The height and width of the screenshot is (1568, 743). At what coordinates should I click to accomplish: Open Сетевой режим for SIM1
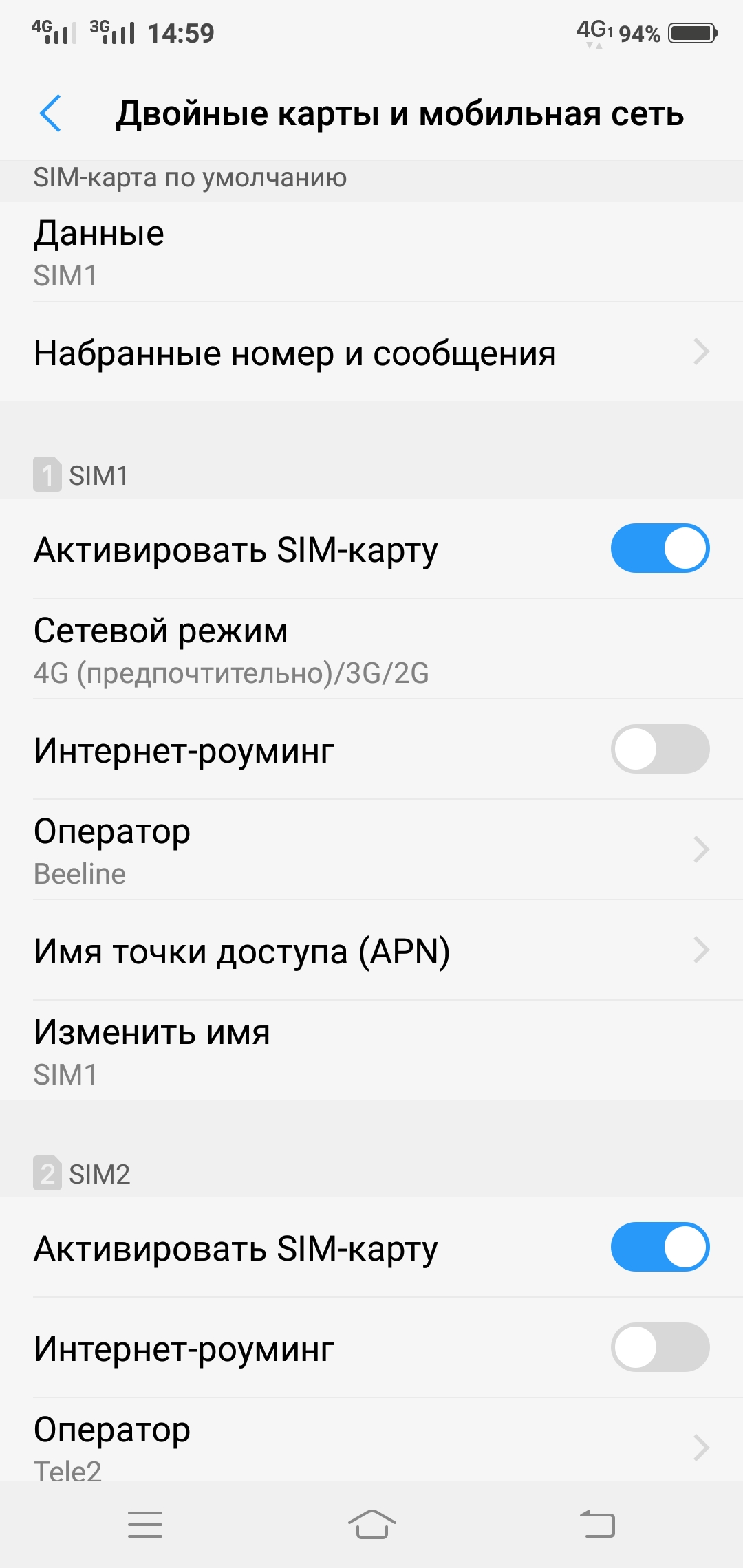[371, 649]
